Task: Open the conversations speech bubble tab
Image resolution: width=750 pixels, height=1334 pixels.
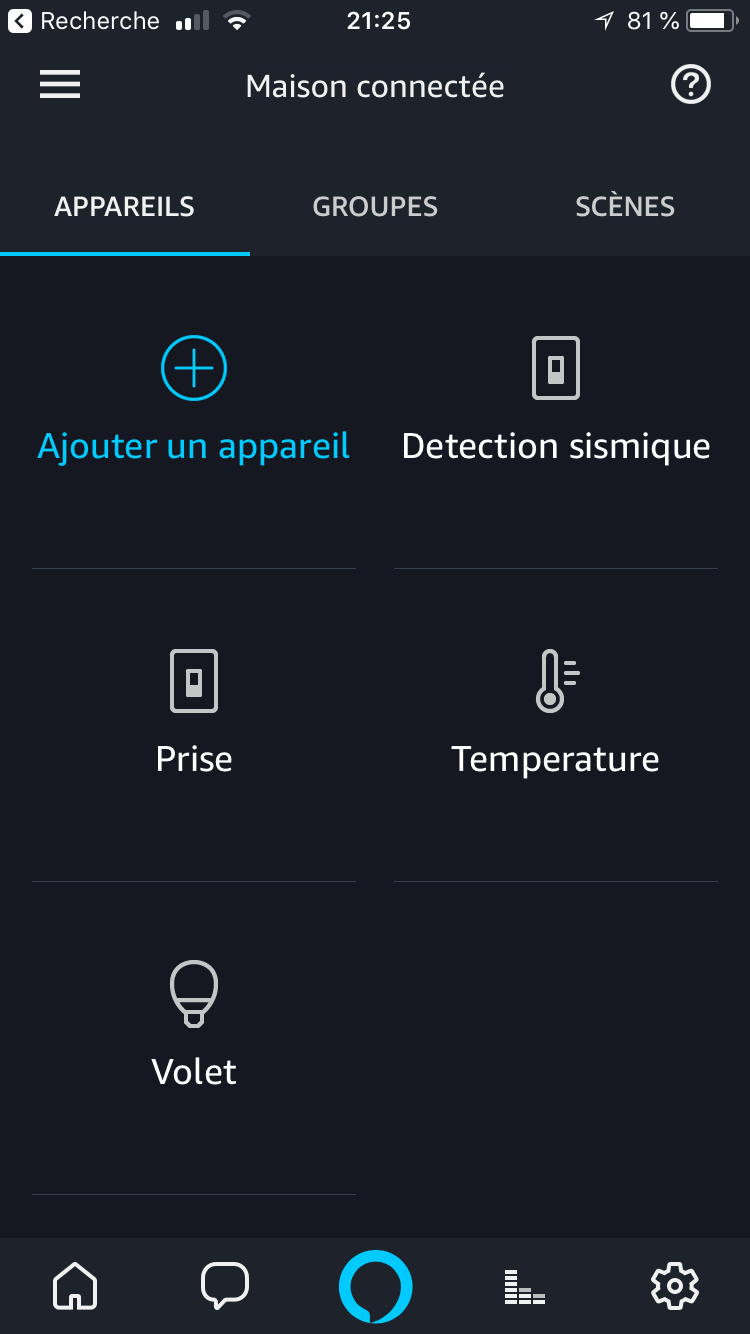Action: (x=225, y=1286)
